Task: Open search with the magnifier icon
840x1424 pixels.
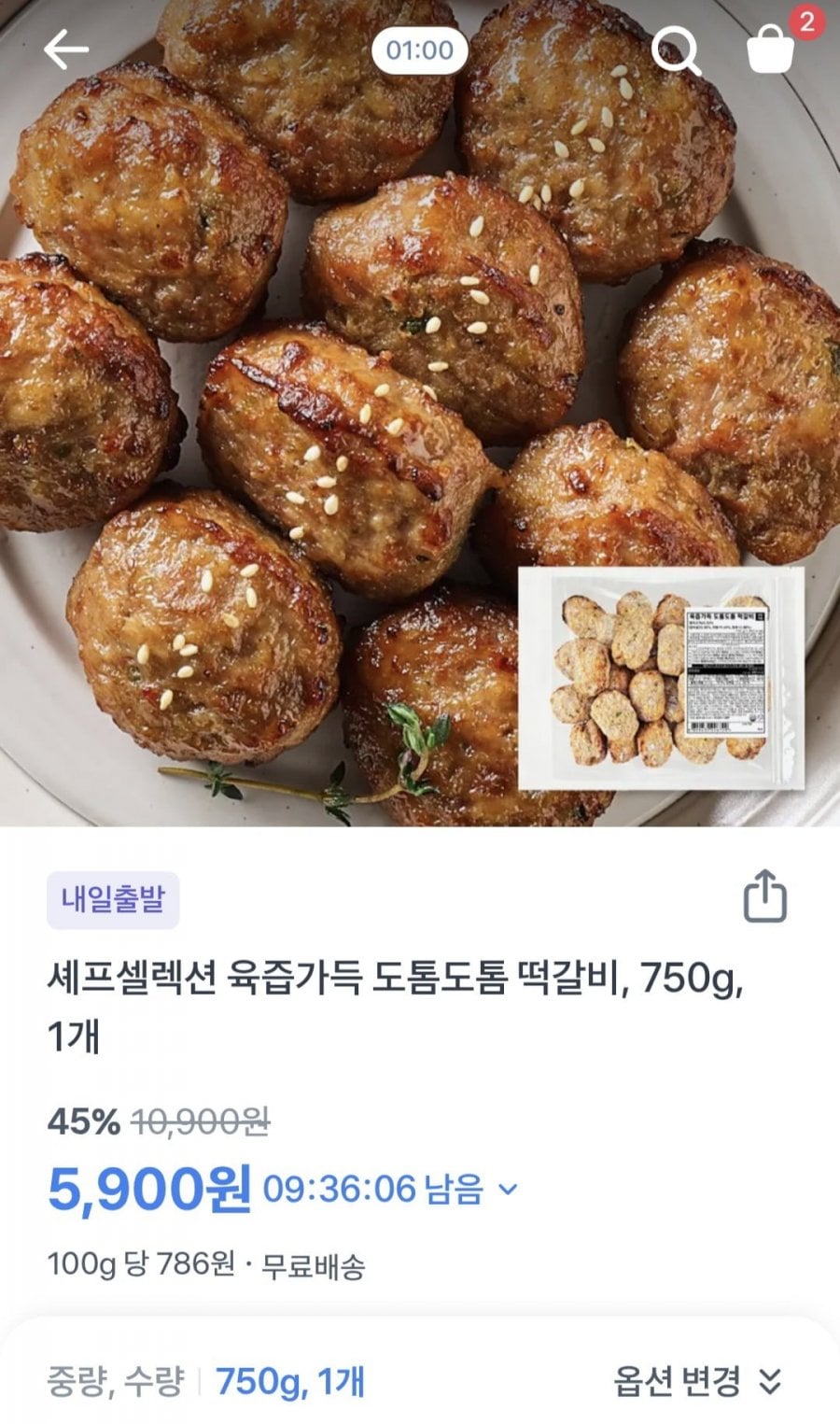Action: [675, 50]
